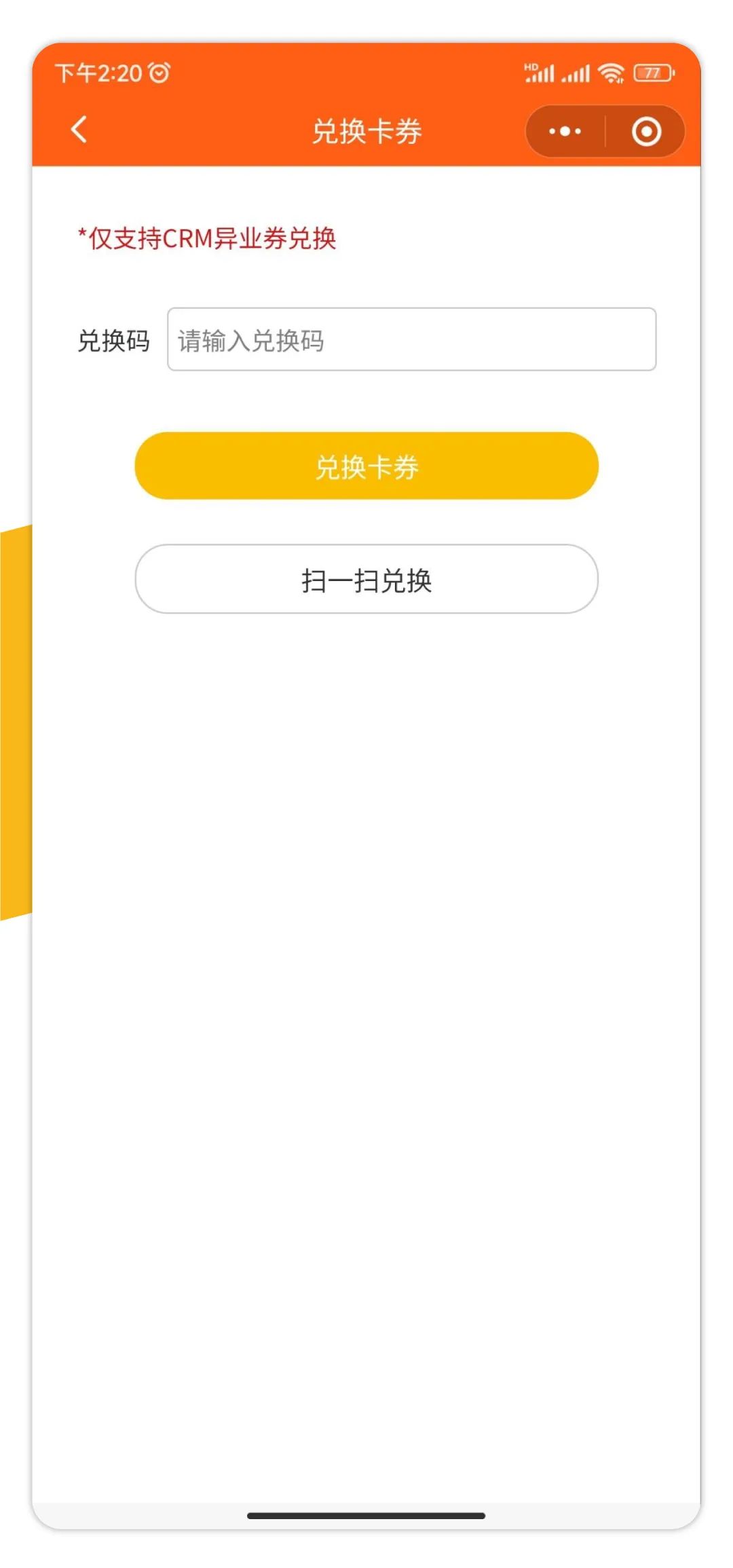Viewport: 733px width, 1568px height.
Task: Close the mini program via the circle icon
Action: coord(646,131)
